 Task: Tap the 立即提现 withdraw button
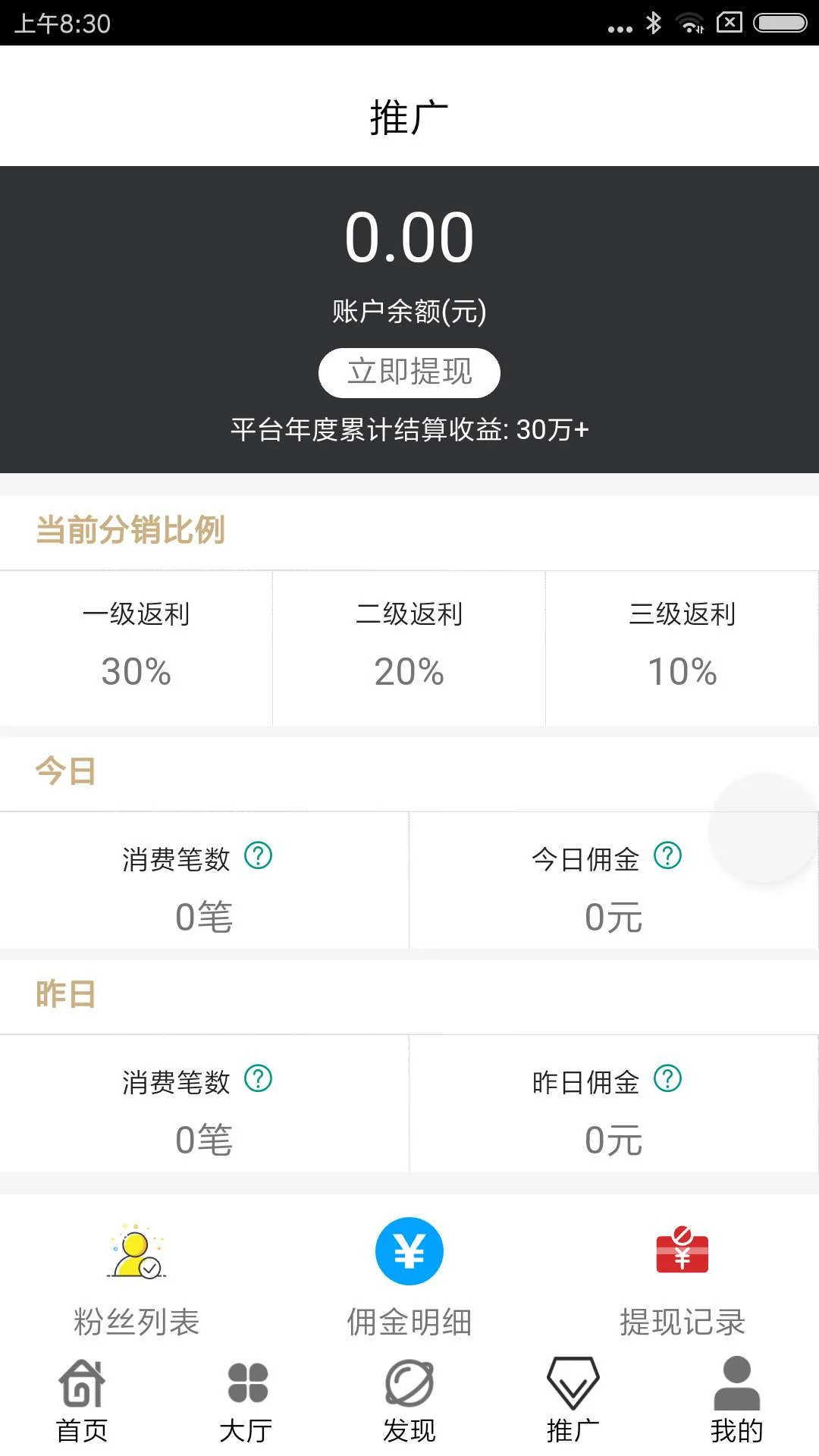tap(409, 372)
